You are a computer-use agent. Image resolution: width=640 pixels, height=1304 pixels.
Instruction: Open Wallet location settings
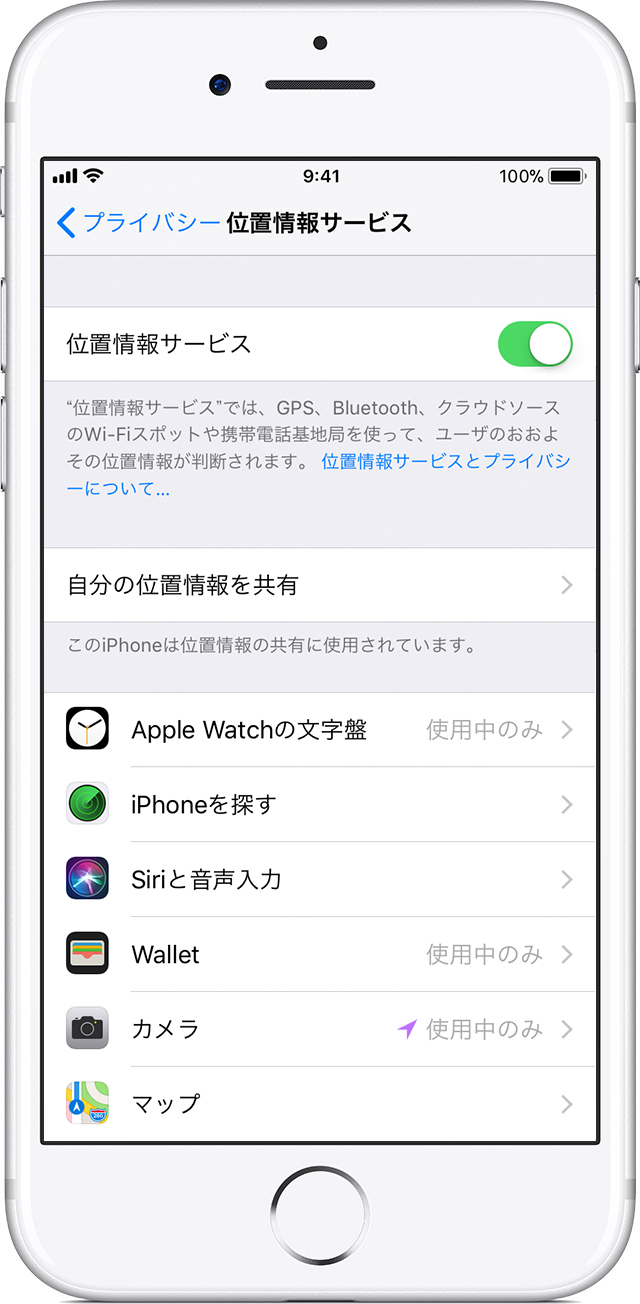tap(320, 955)
